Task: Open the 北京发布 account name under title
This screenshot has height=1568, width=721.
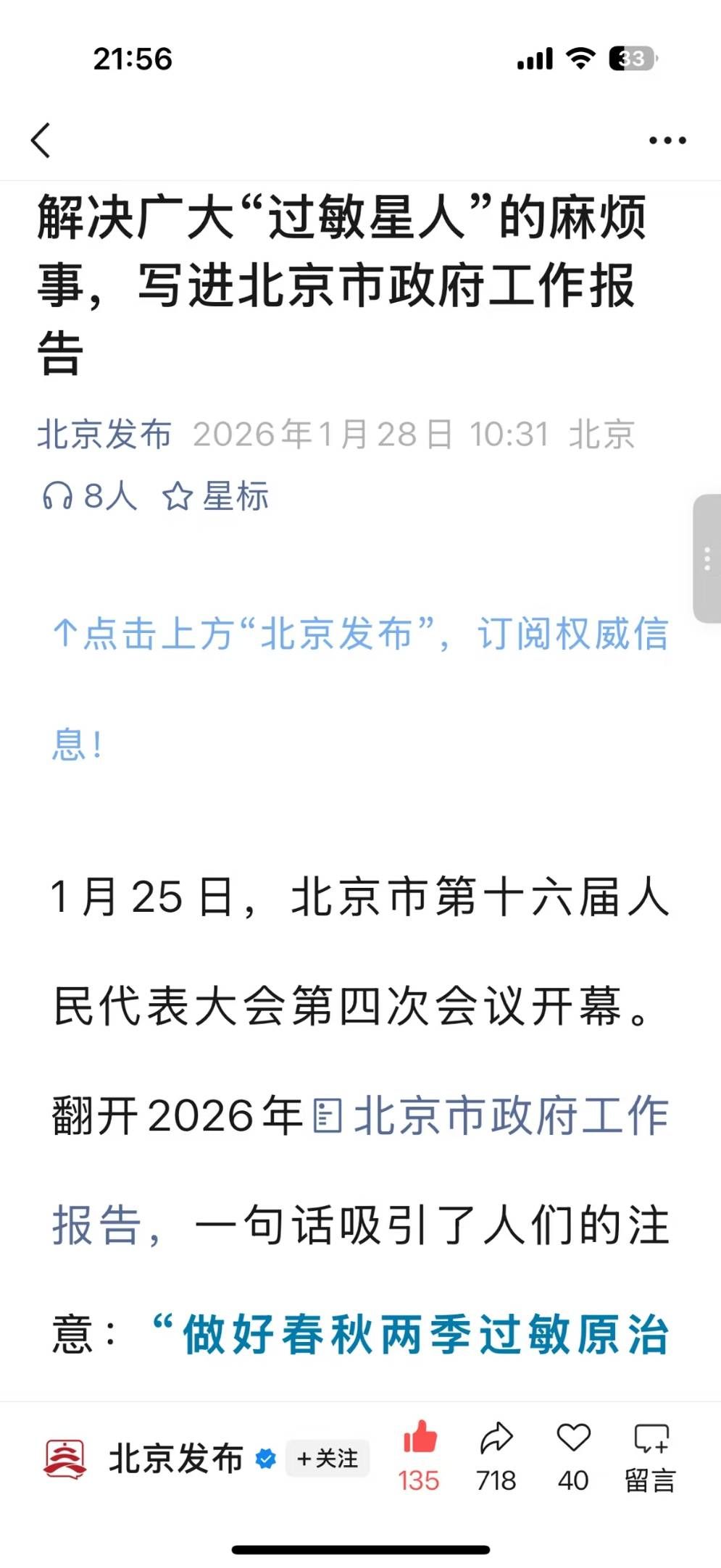Action: pyautogui.click(x=104, y=435)
